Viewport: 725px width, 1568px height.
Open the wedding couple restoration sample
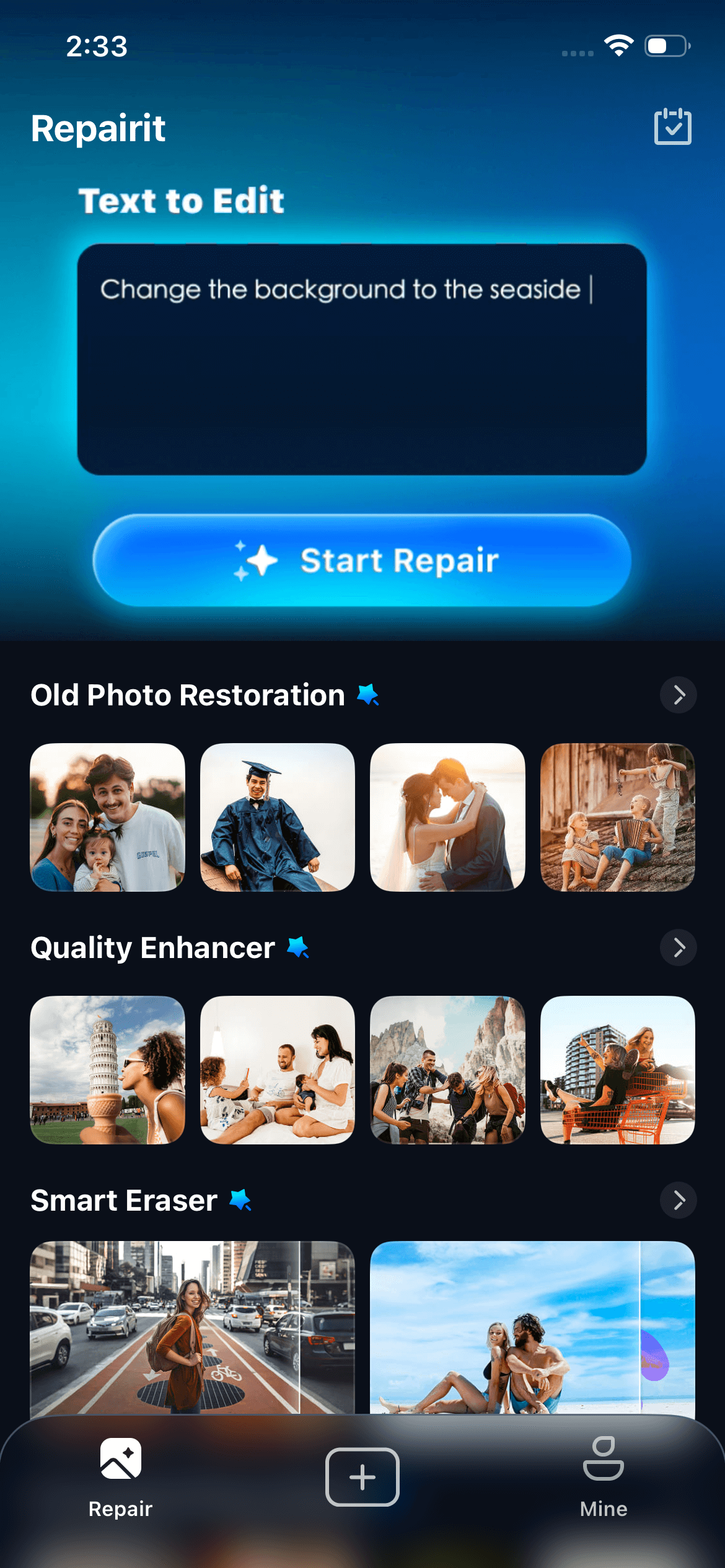[x=447, y=817]
